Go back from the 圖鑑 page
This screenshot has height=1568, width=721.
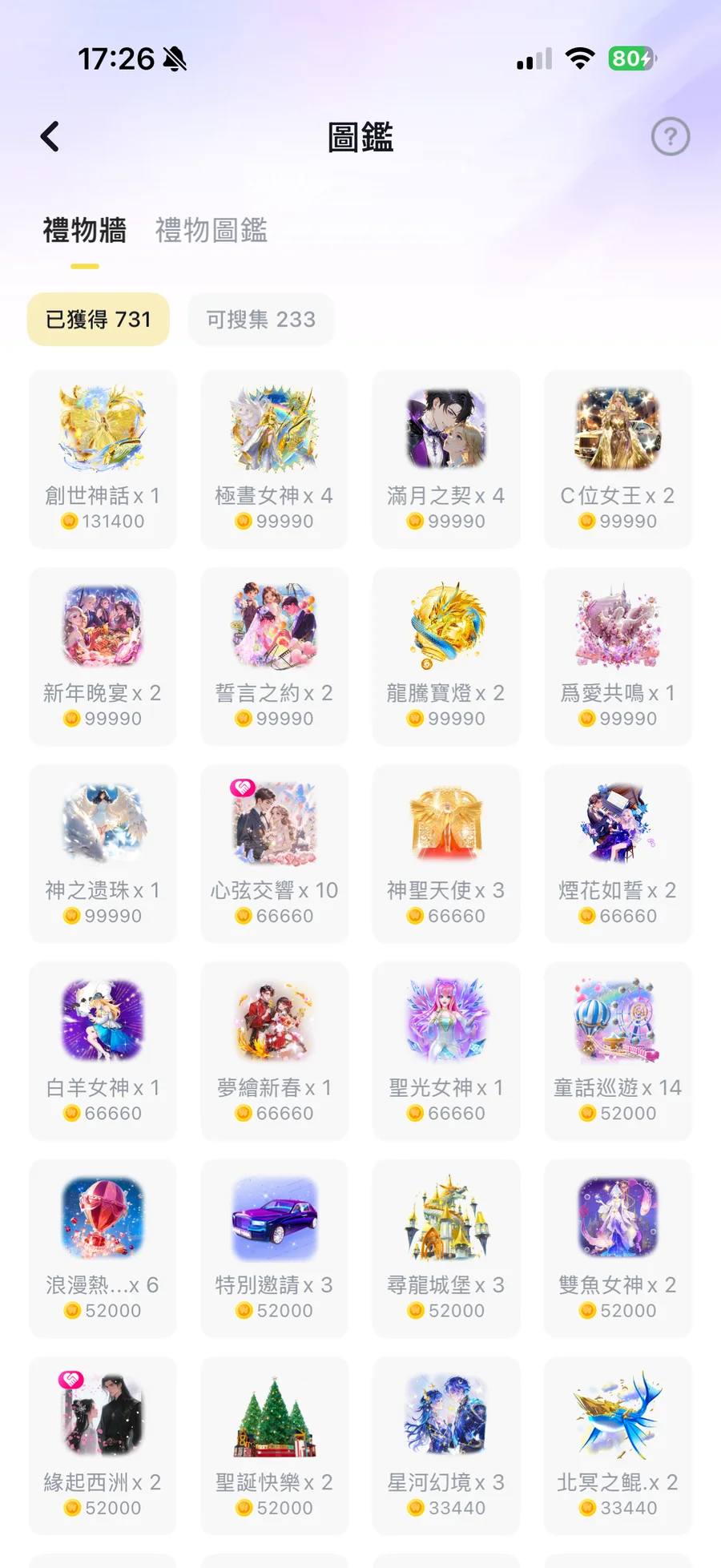[50, 137]
